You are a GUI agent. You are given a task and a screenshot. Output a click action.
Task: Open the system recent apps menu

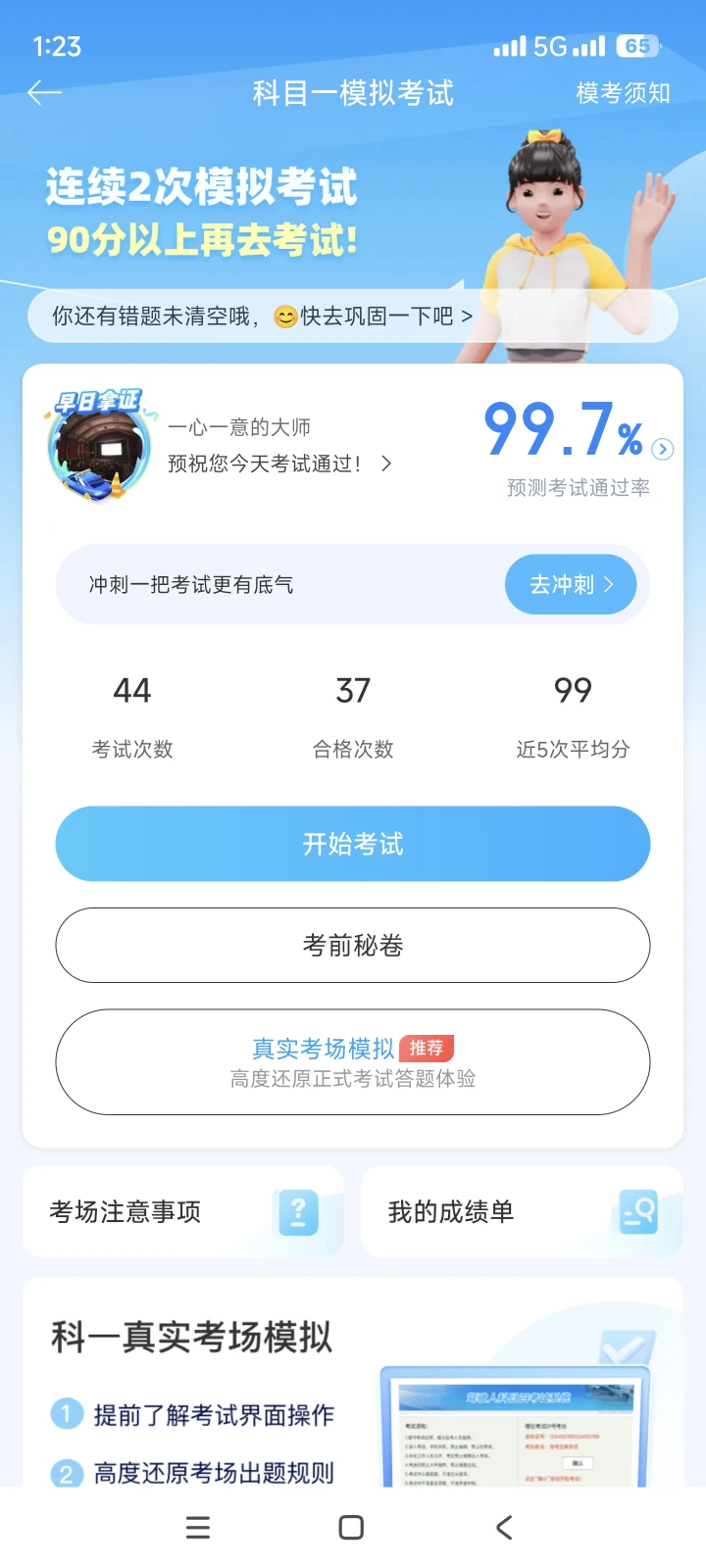pos(198,1528)
